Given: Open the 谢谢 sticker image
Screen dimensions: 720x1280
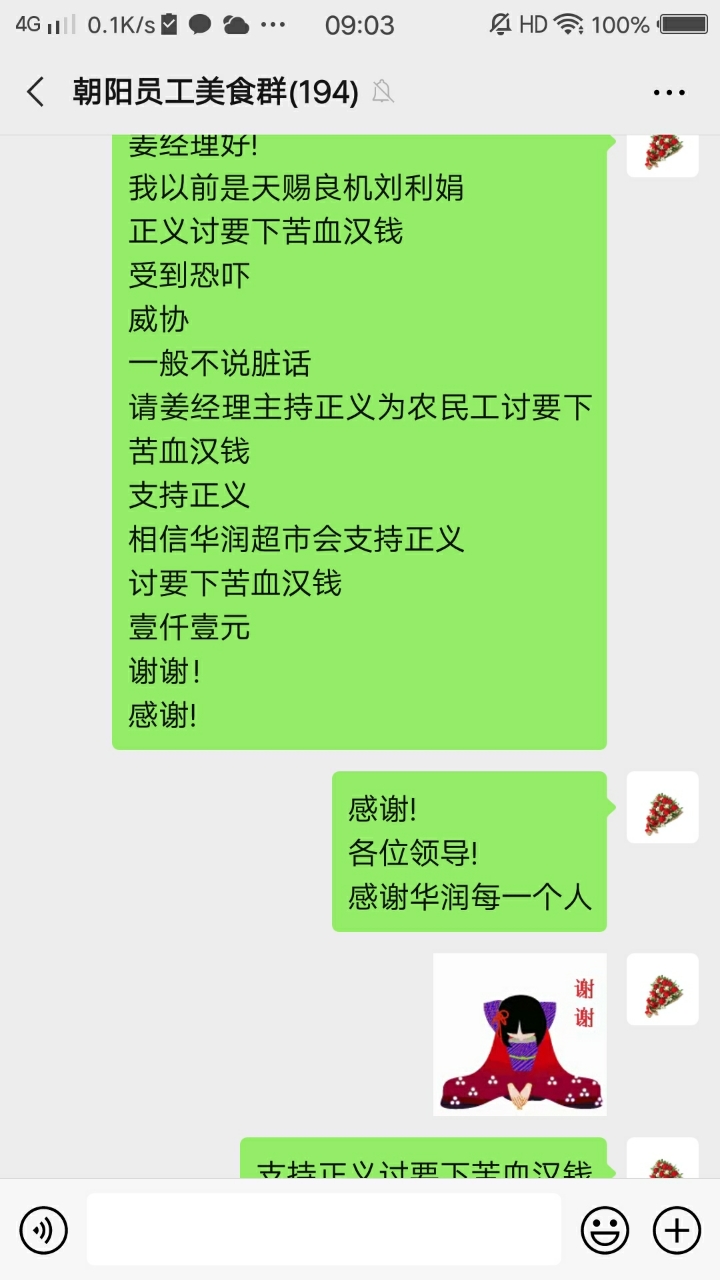Looking at the screenshot, I should [x=520, y=1034].
